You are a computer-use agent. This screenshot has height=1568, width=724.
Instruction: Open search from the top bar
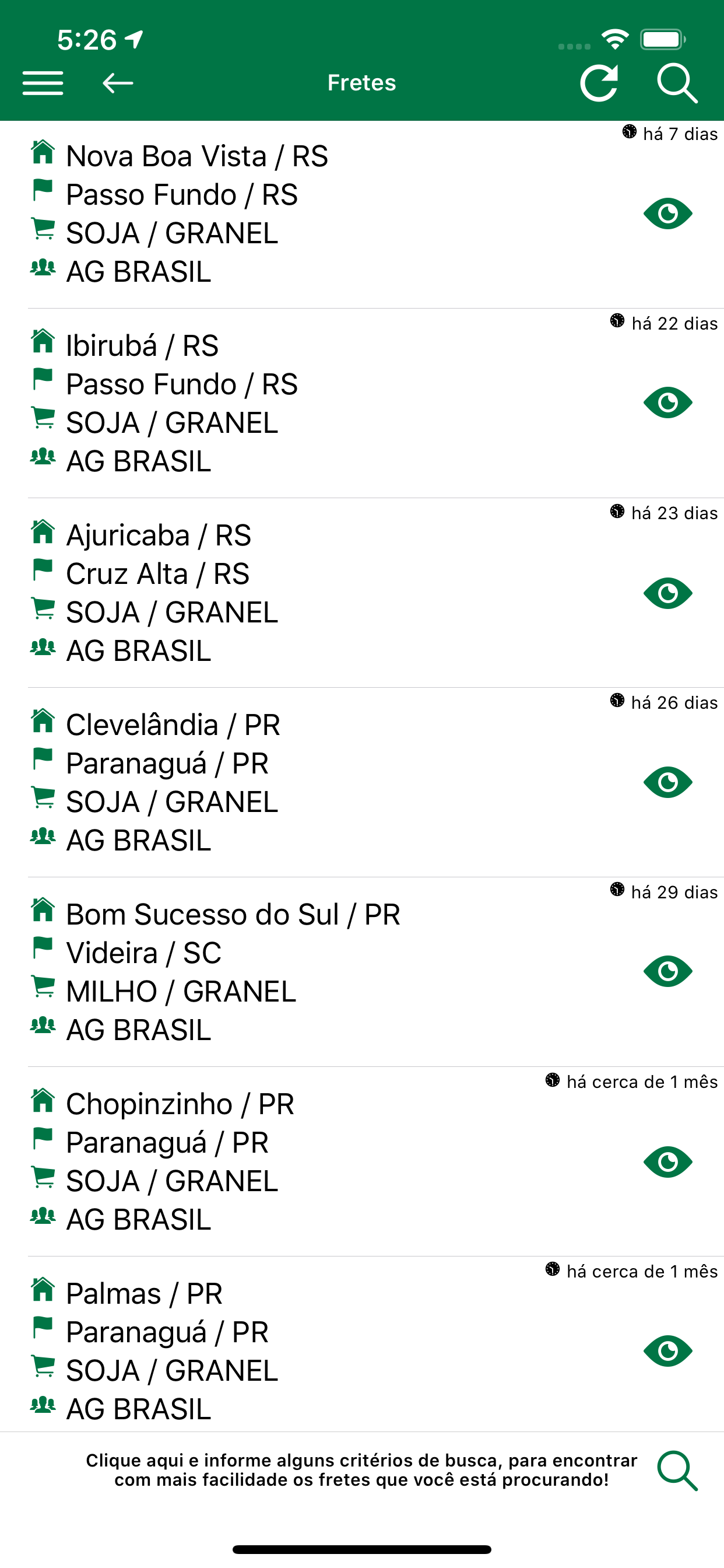(x=677, y=83)
